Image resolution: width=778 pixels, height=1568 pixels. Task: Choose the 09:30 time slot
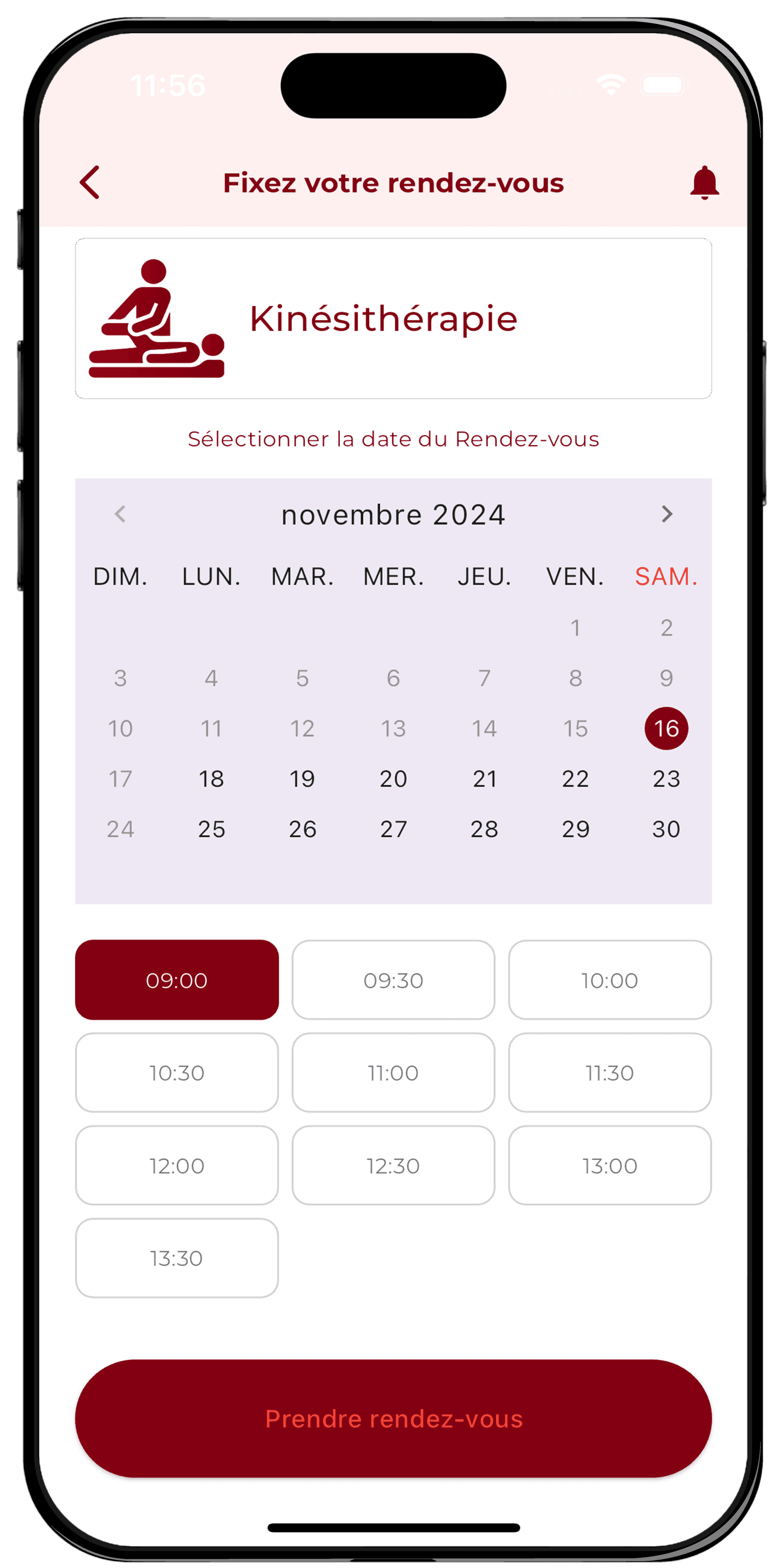click(393, 980)
